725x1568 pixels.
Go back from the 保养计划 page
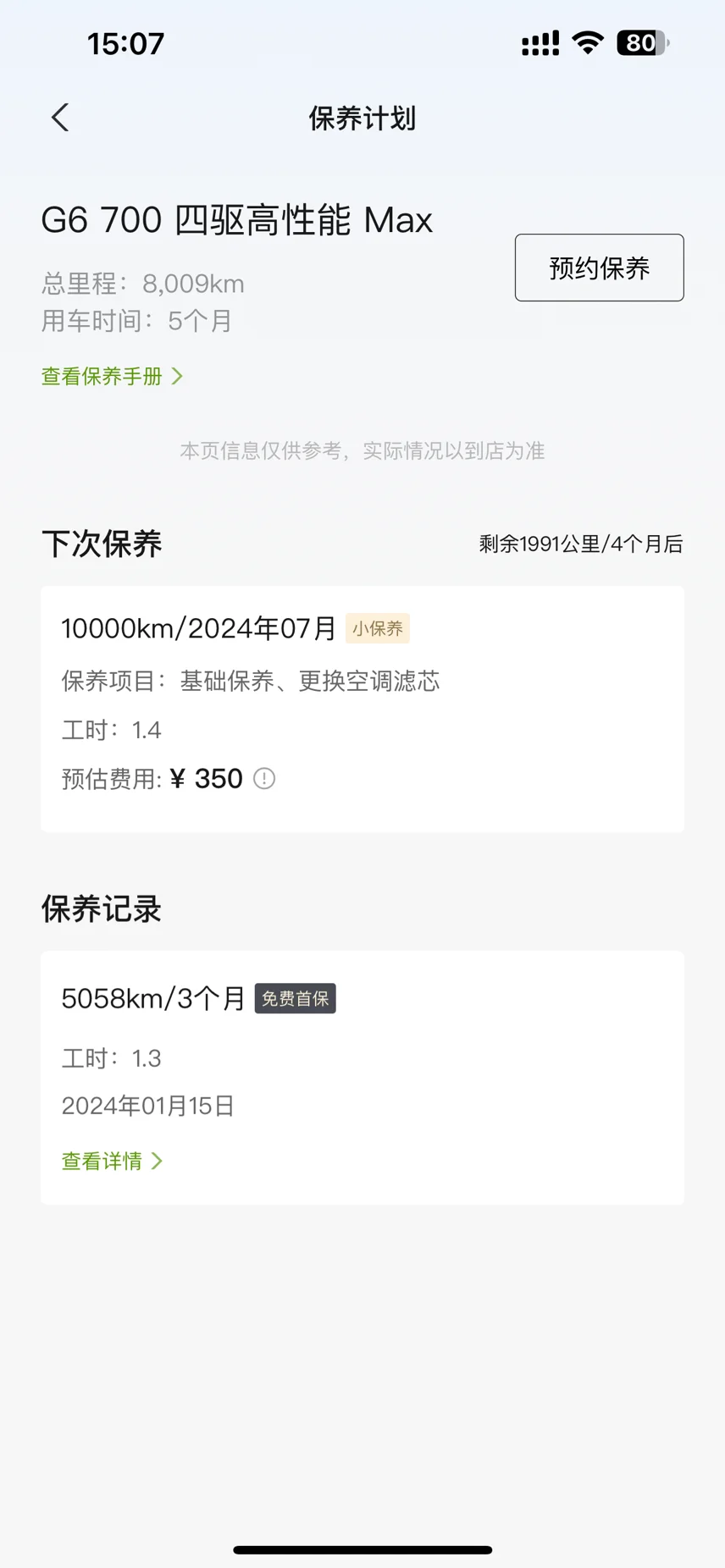point(59,118)
